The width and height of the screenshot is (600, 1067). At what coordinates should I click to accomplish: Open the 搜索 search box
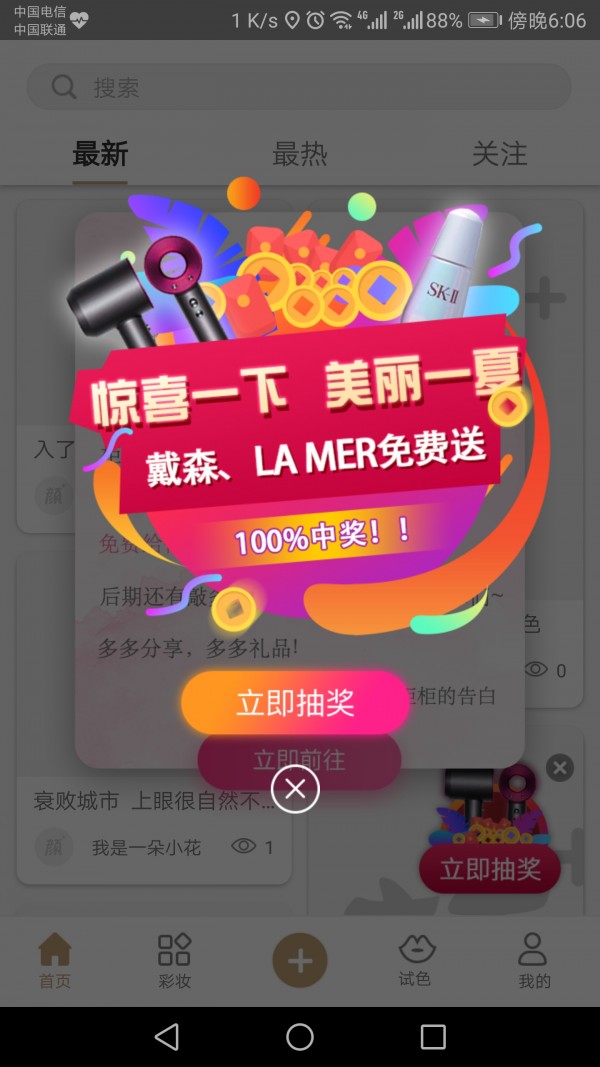point(298,88)
